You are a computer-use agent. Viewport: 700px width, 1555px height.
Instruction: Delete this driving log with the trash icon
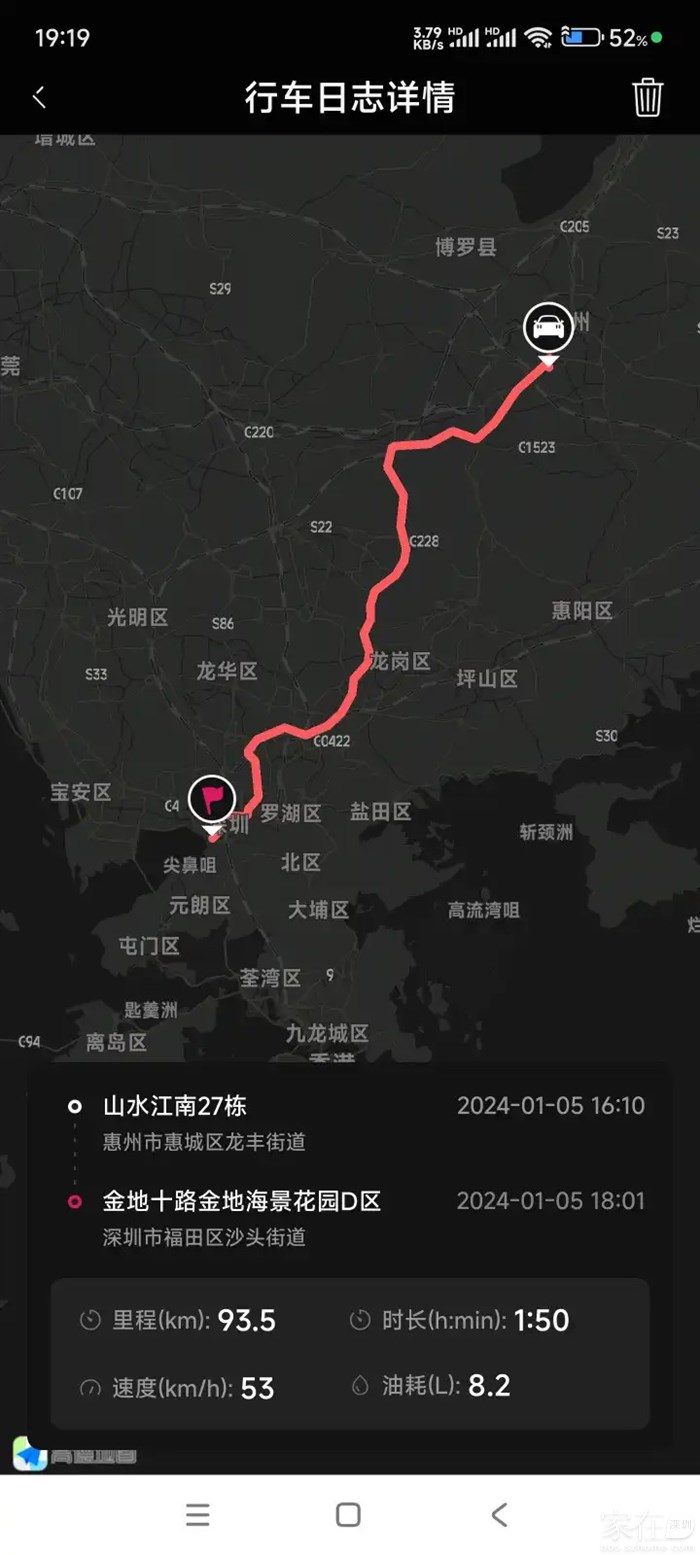pyautogui.click(x=647, y=97)
